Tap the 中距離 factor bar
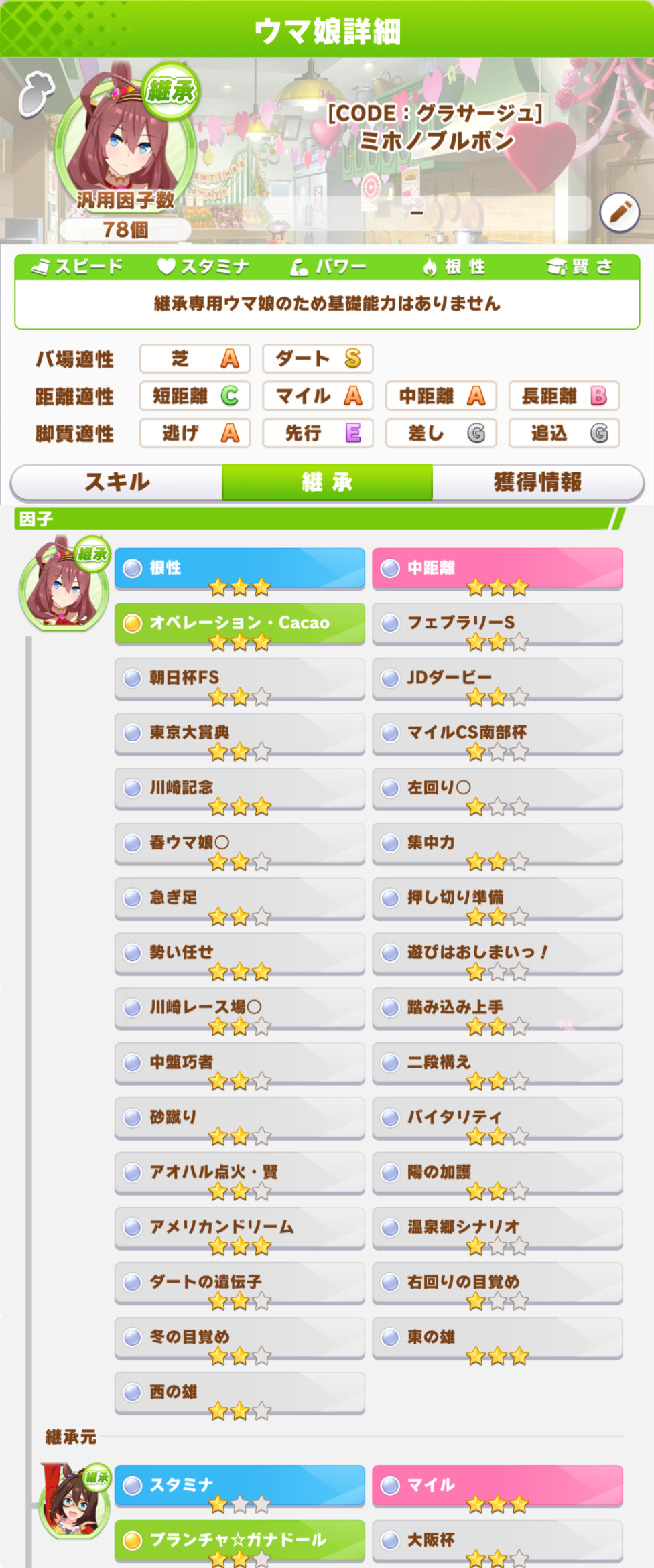 (497, 569)
